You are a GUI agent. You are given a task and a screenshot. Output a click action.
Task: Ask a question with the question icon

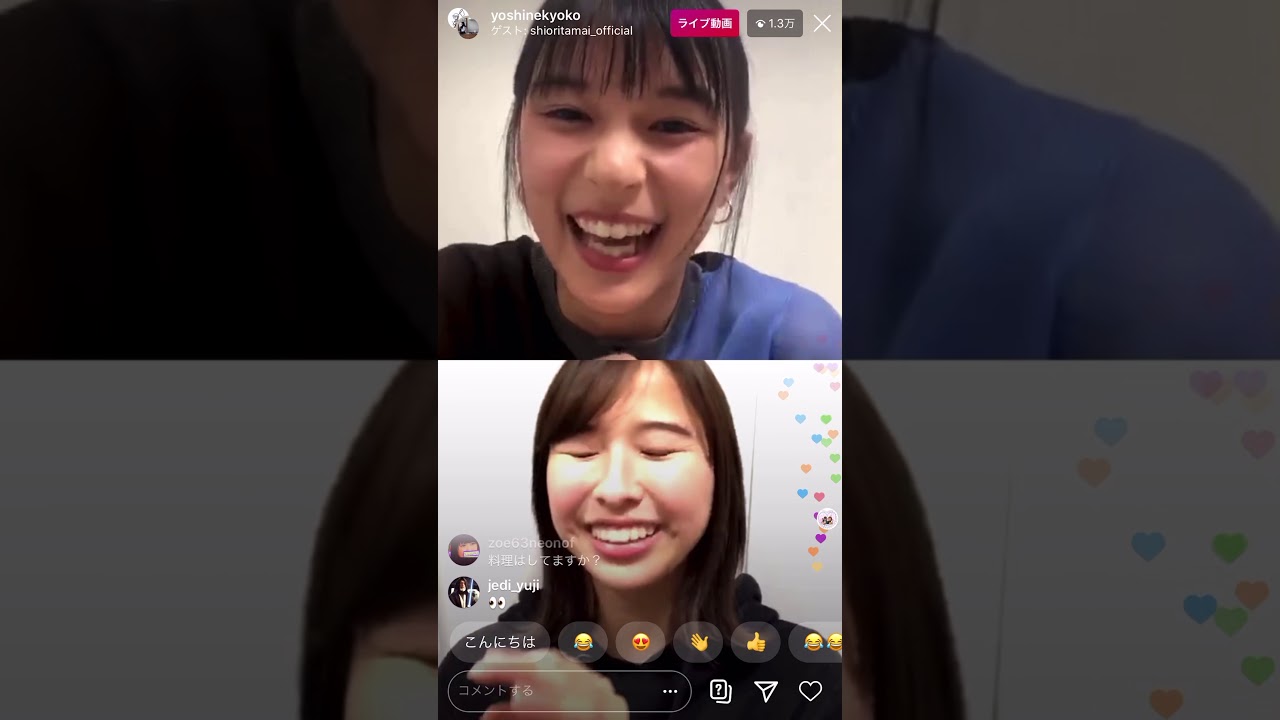coord(720,691)
